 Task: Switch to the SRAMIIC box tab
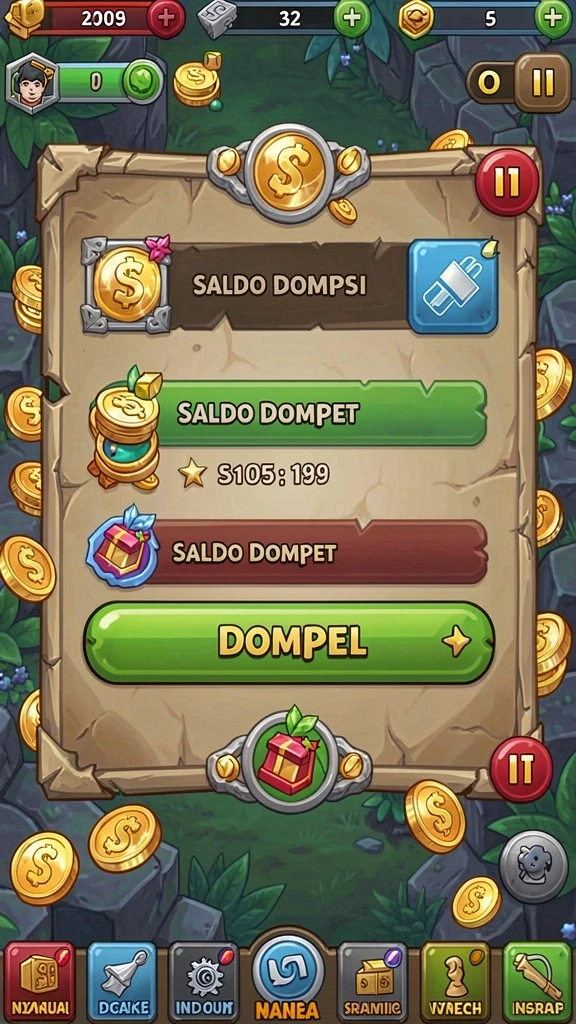click(x=373, y=982)
